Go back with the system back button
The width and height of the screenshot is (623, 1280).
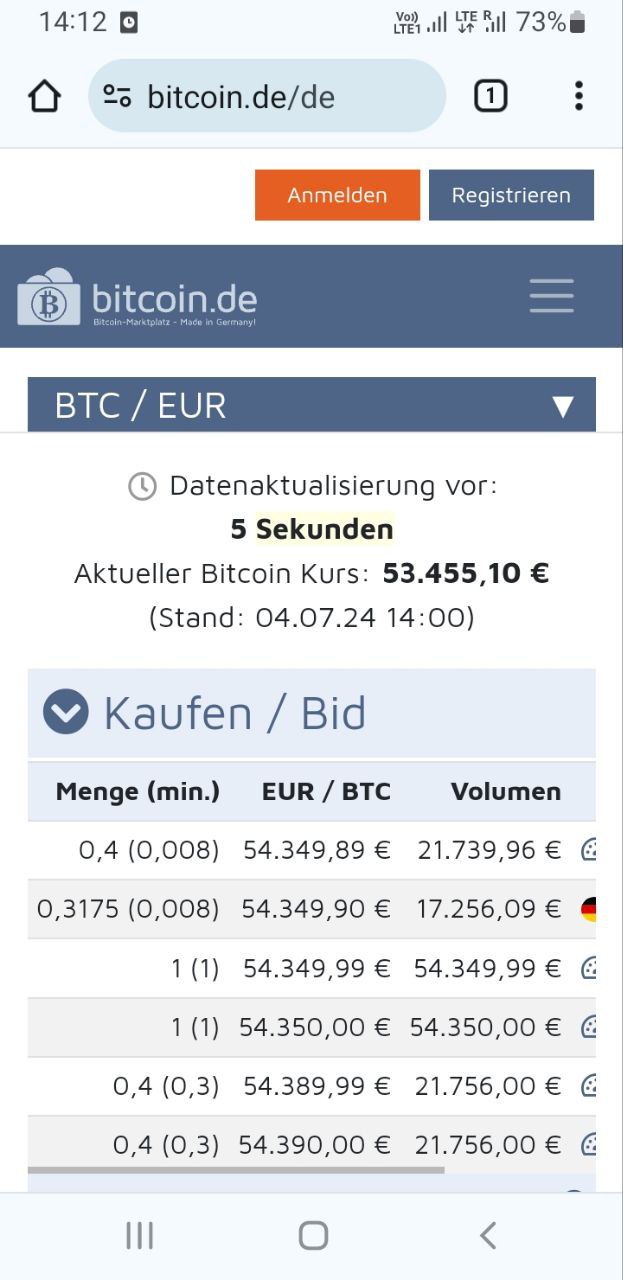487,1236
